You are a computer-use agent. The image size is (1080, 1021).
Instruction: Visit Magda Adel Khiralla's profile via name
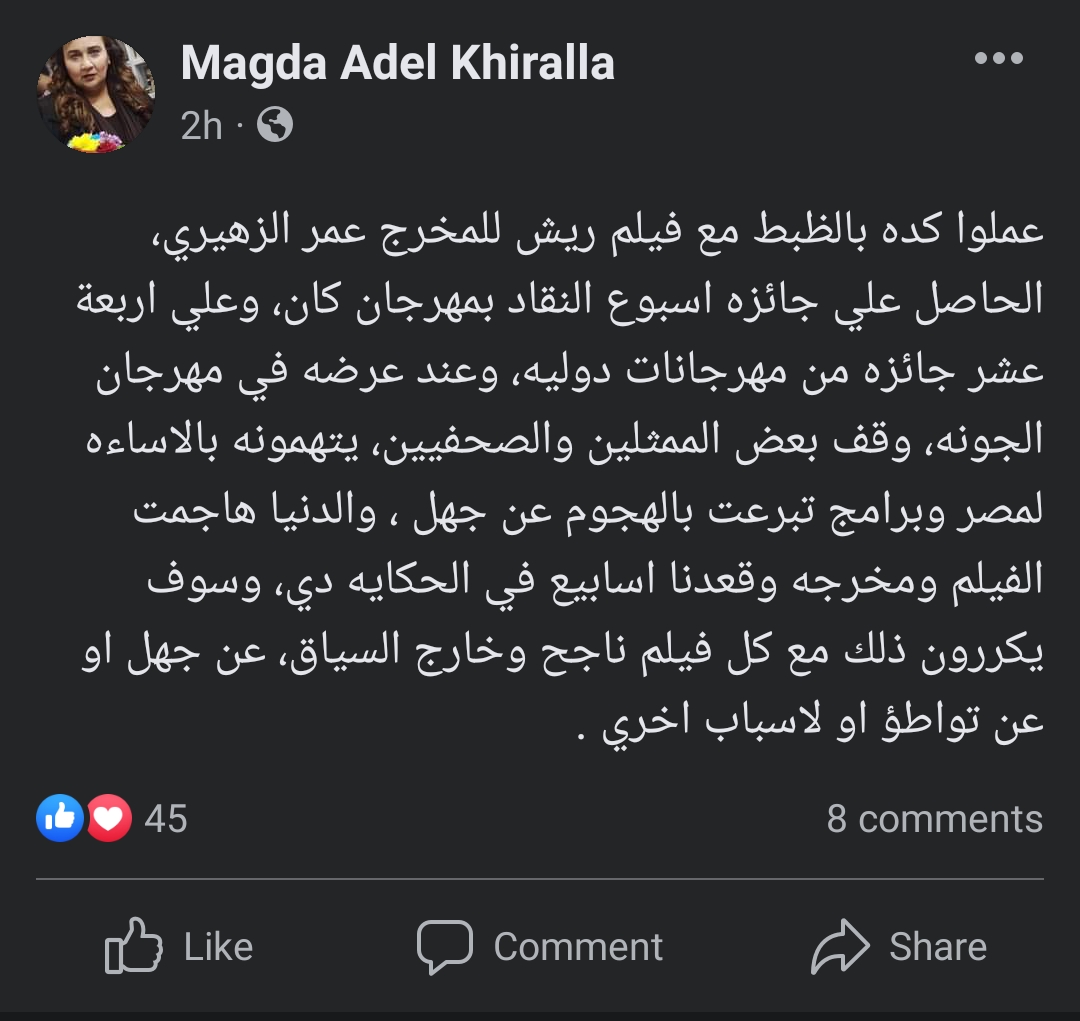pos(397,65)
